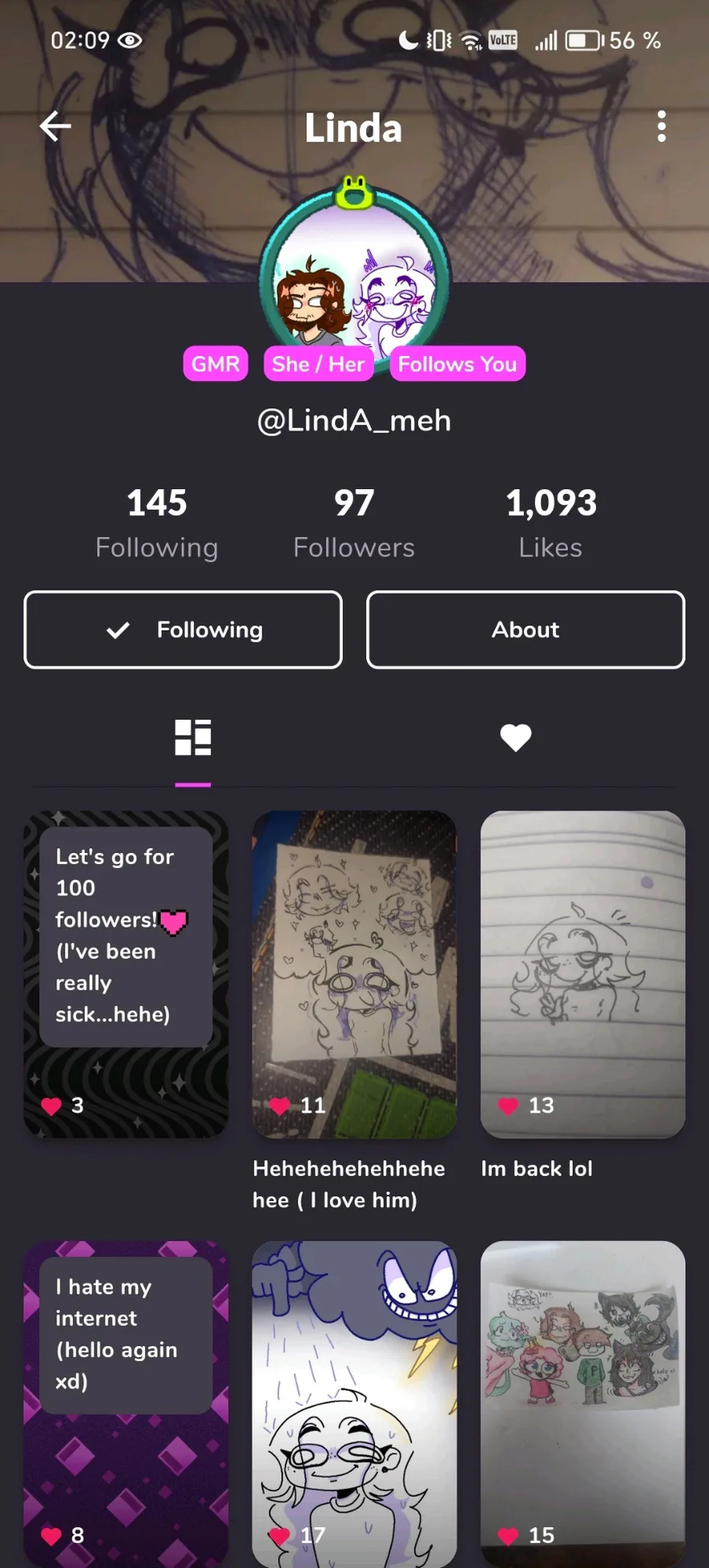
Task: Open the 'I hate my internet' post
Action: [x=126, y=1404]
